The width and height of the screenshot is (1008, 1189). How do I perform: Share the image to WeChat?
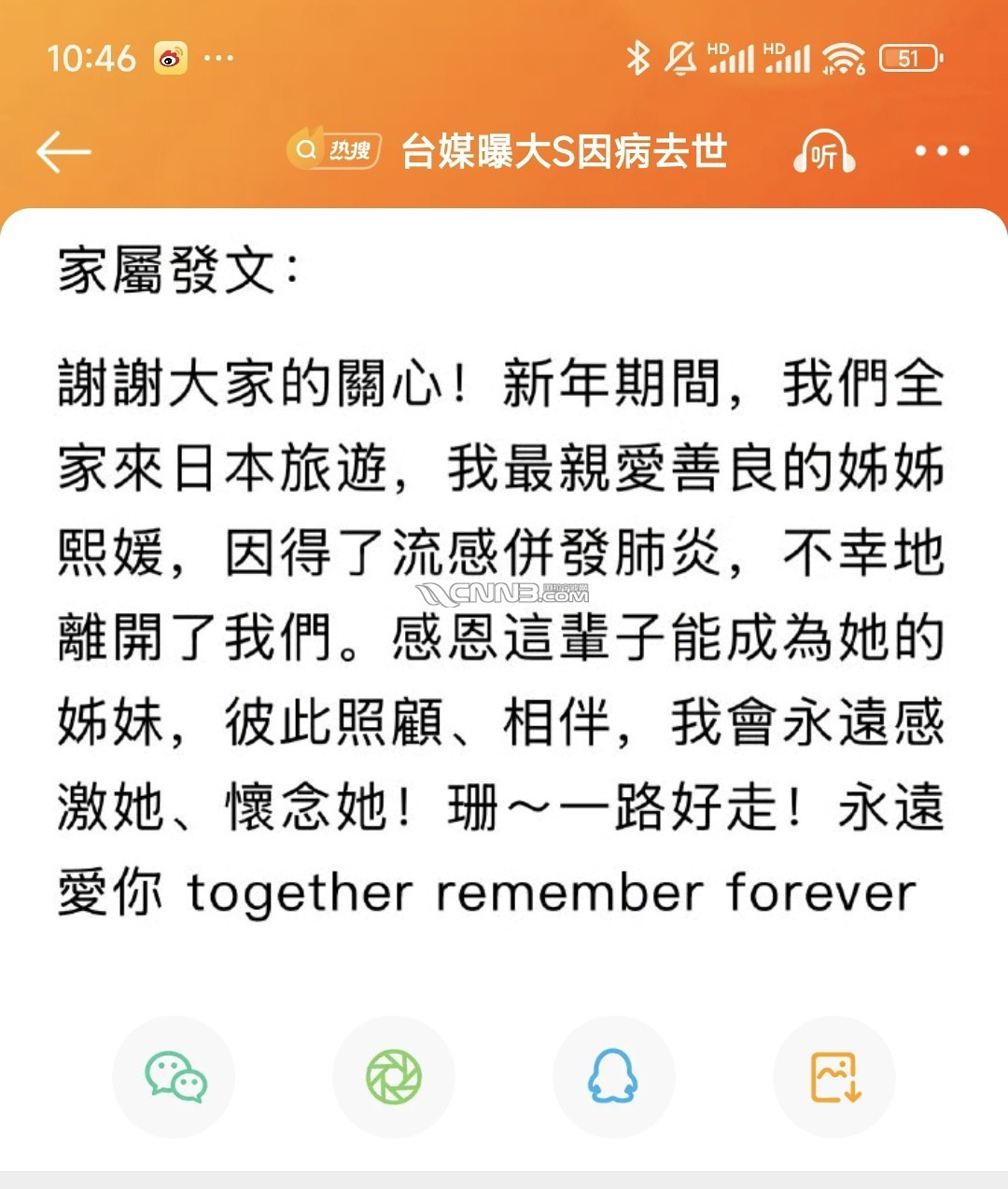tap(175, 1077)
